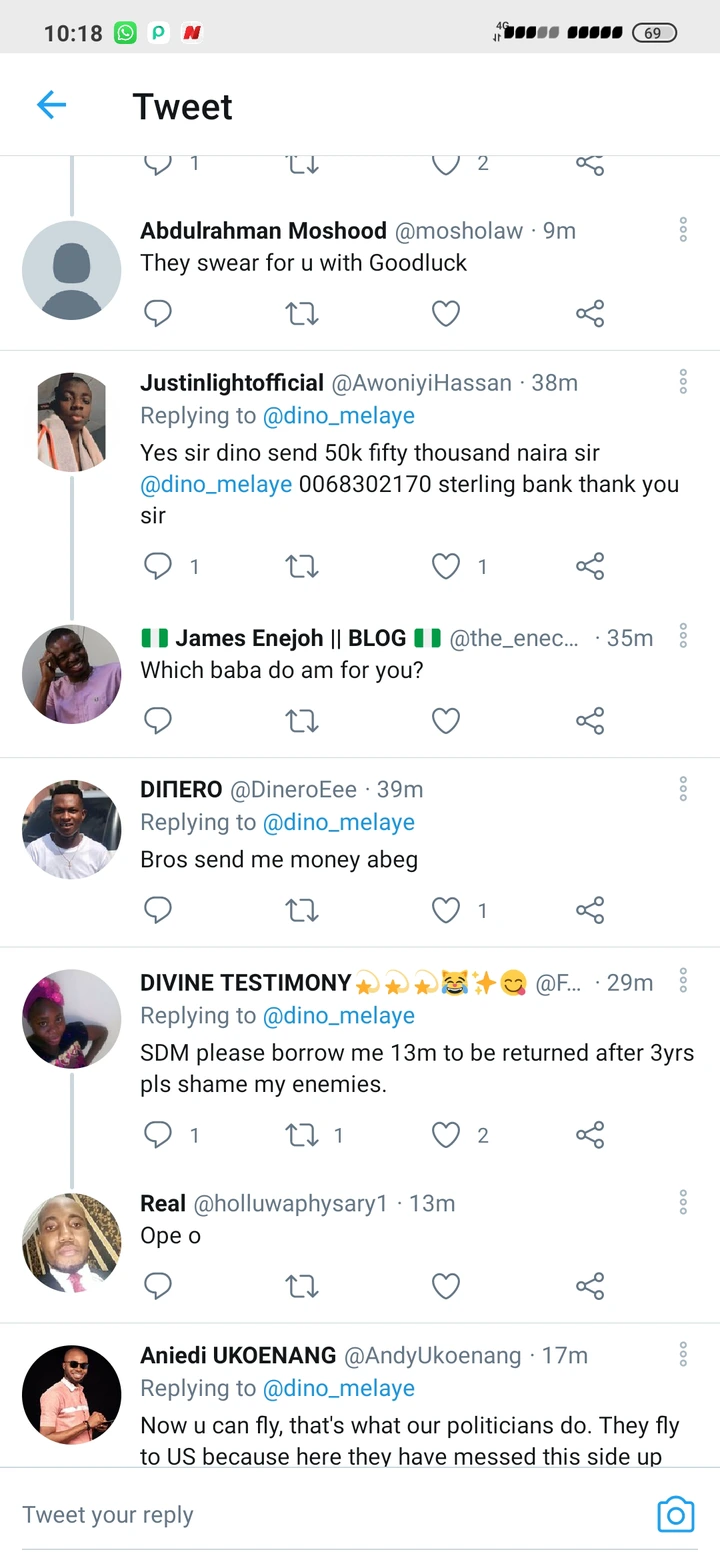The width and height of the screenshot is (720, 1560).
Task: Open Aniedi UKOENANG's profile picture
Action: pos(71,1394)
